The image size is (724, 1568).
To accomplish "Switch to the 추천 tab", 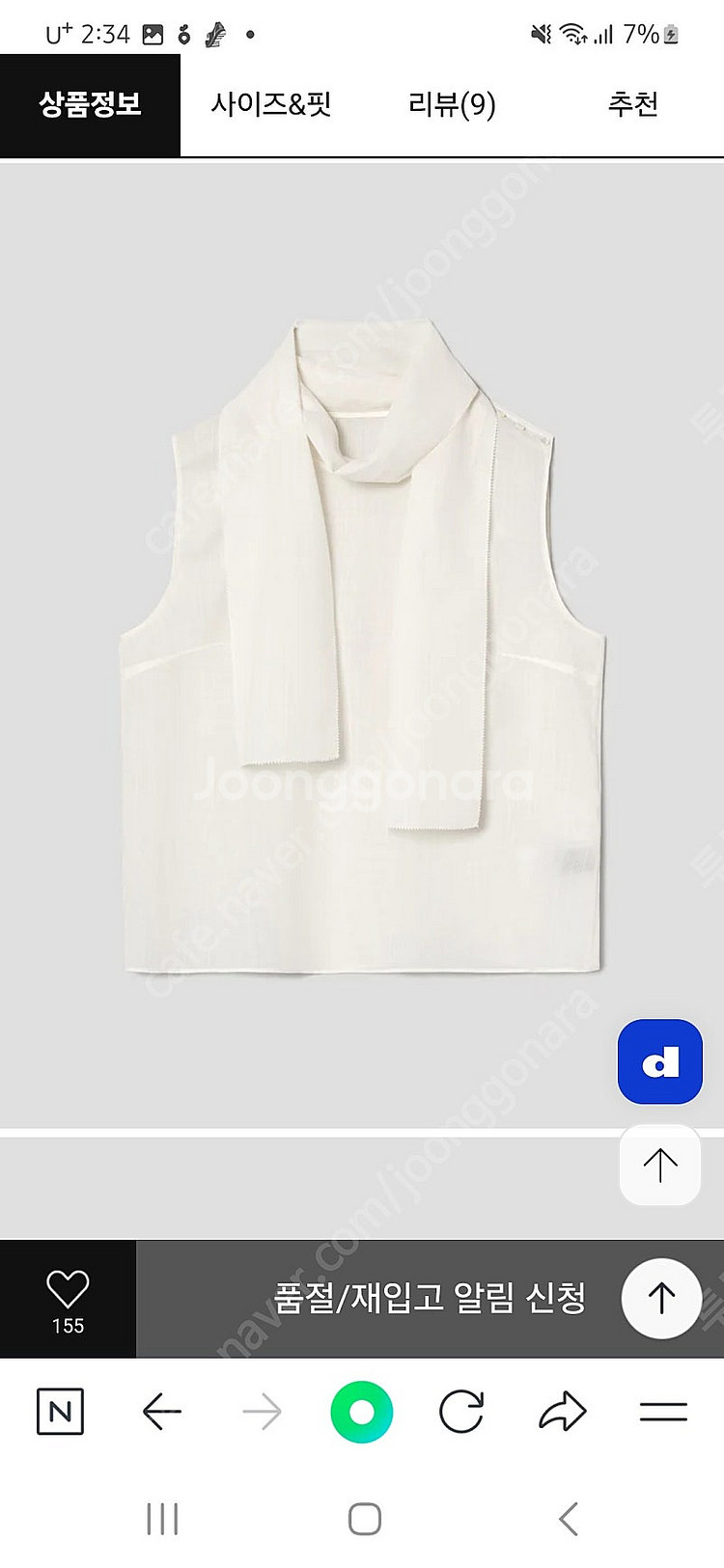I will pos(633,104).
